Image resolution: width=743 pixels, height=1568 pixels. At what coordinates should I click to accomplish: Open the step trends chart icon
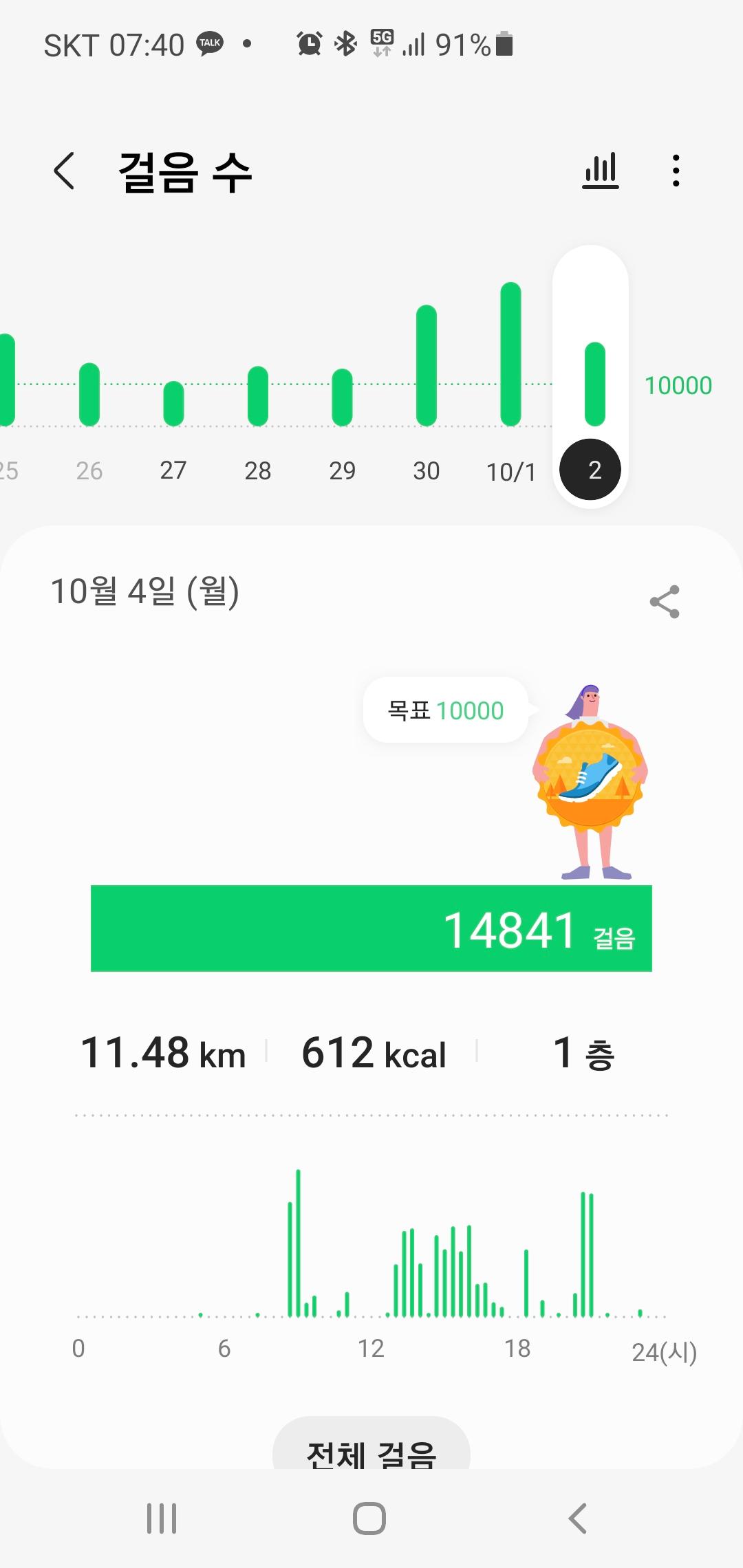tap(601, 171)
